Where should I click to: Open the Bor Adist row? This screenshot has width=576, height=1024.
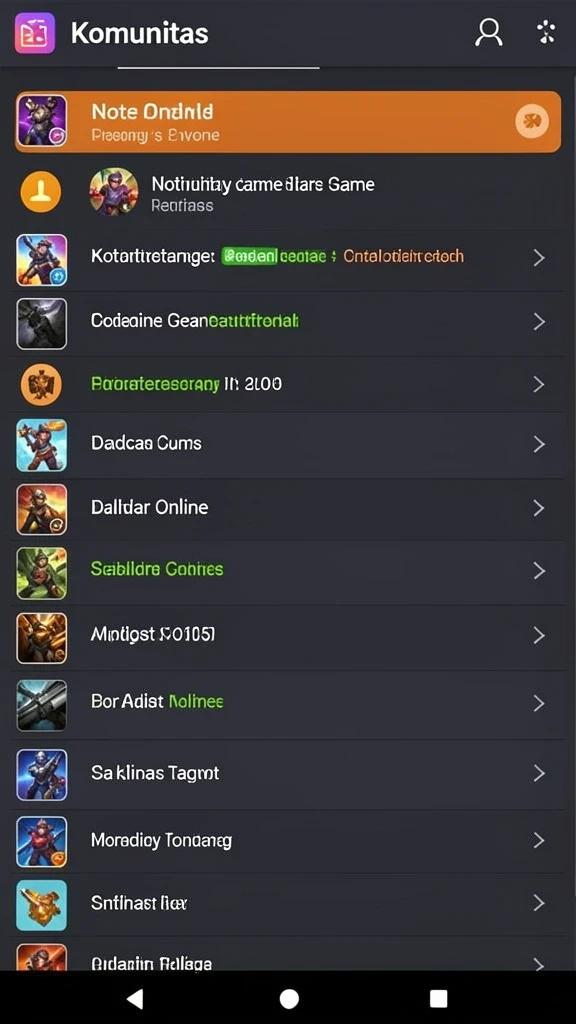pos(288,703)
